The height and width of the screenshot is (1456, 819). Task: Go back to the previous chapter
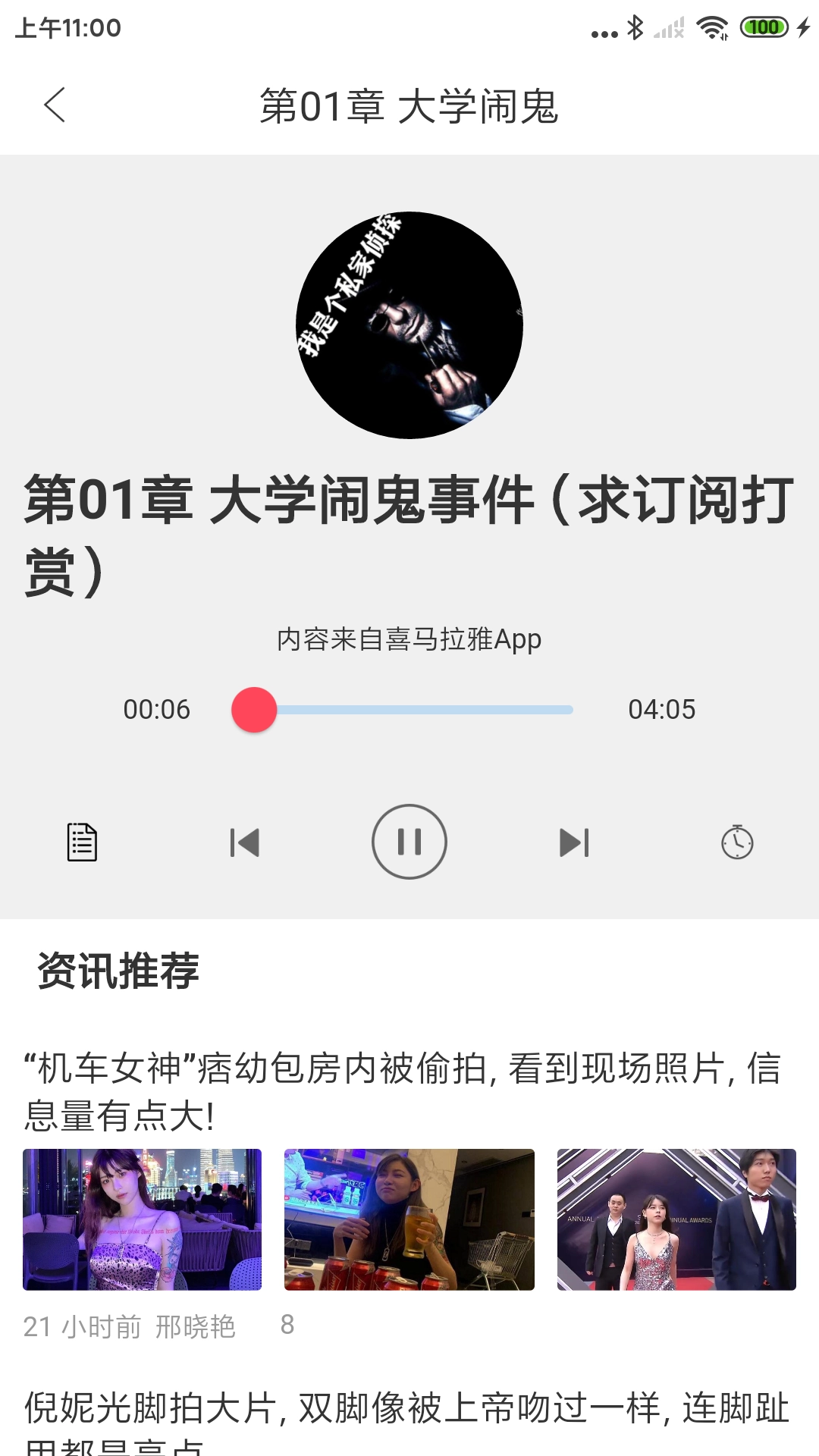coord(243,841)
